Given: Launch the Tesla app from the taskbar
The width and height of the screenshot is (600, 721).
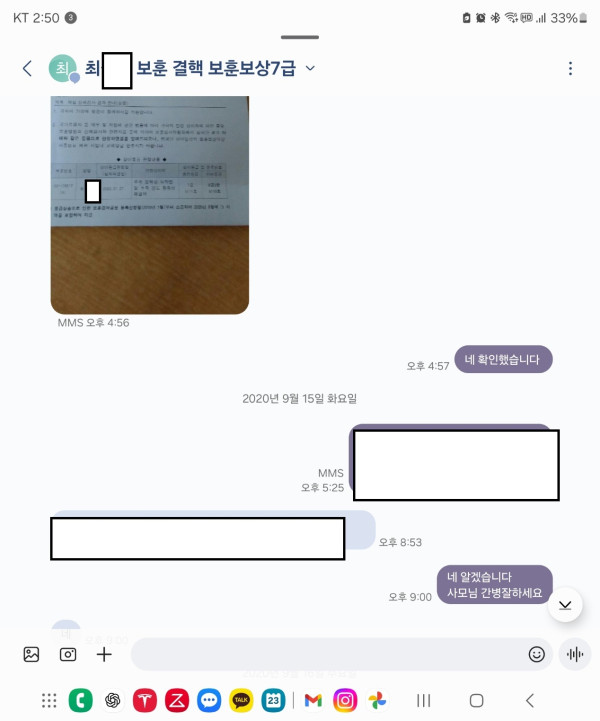Looking at the screenshot, I should tap(145, 700).
